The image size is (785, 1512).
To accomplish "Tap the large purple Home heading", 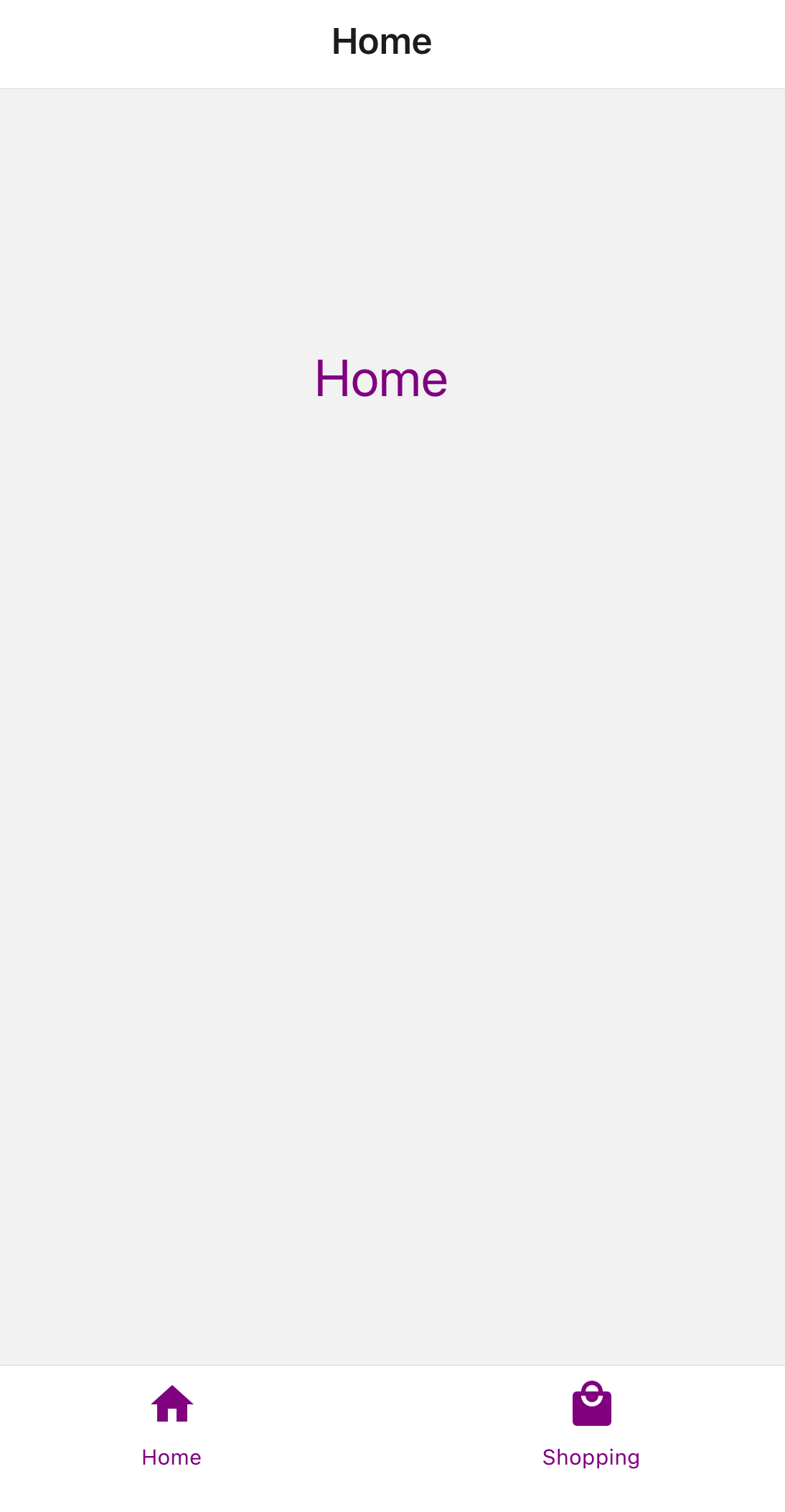I will point(380,380).
